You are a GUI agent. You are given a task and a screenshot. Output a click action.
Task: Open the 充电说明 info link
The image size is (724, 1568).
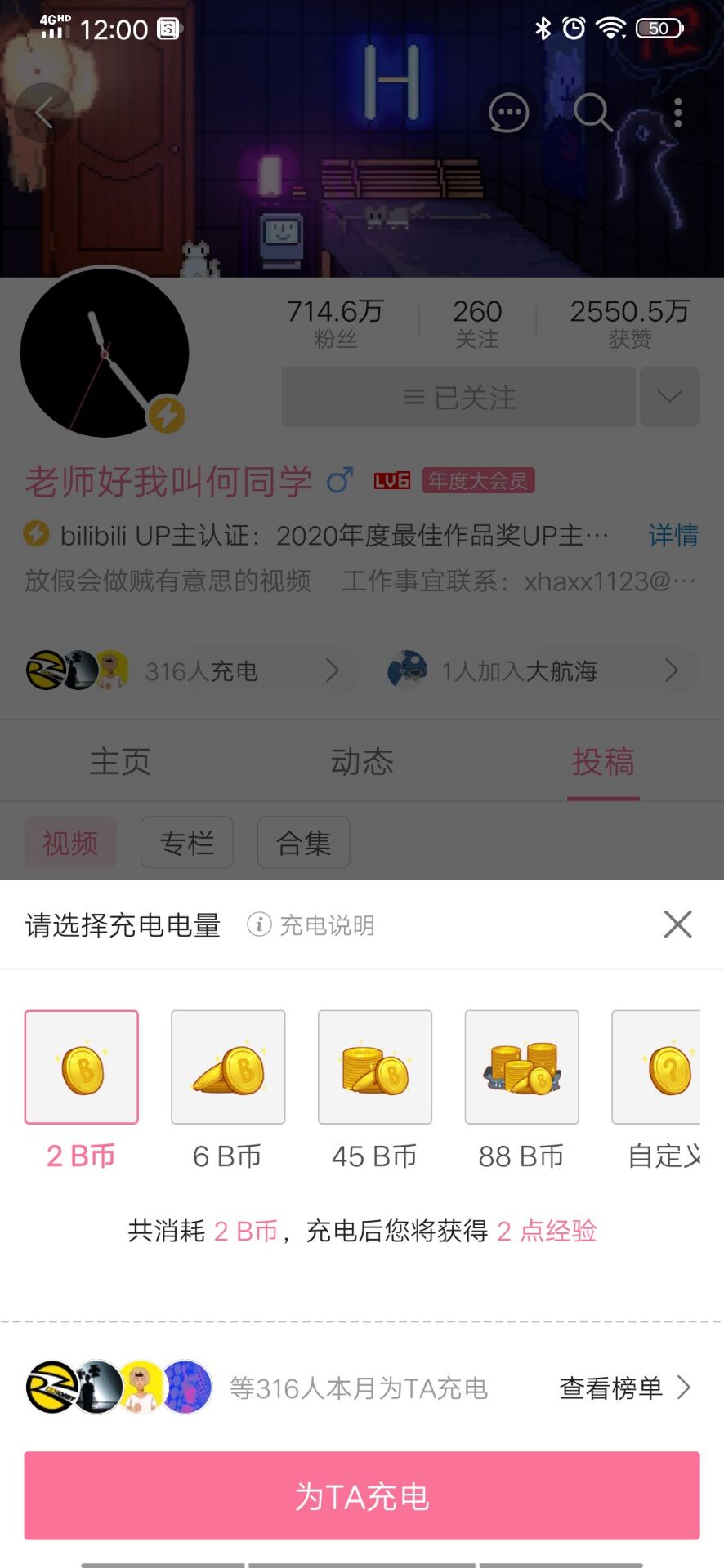pos(312,925)
